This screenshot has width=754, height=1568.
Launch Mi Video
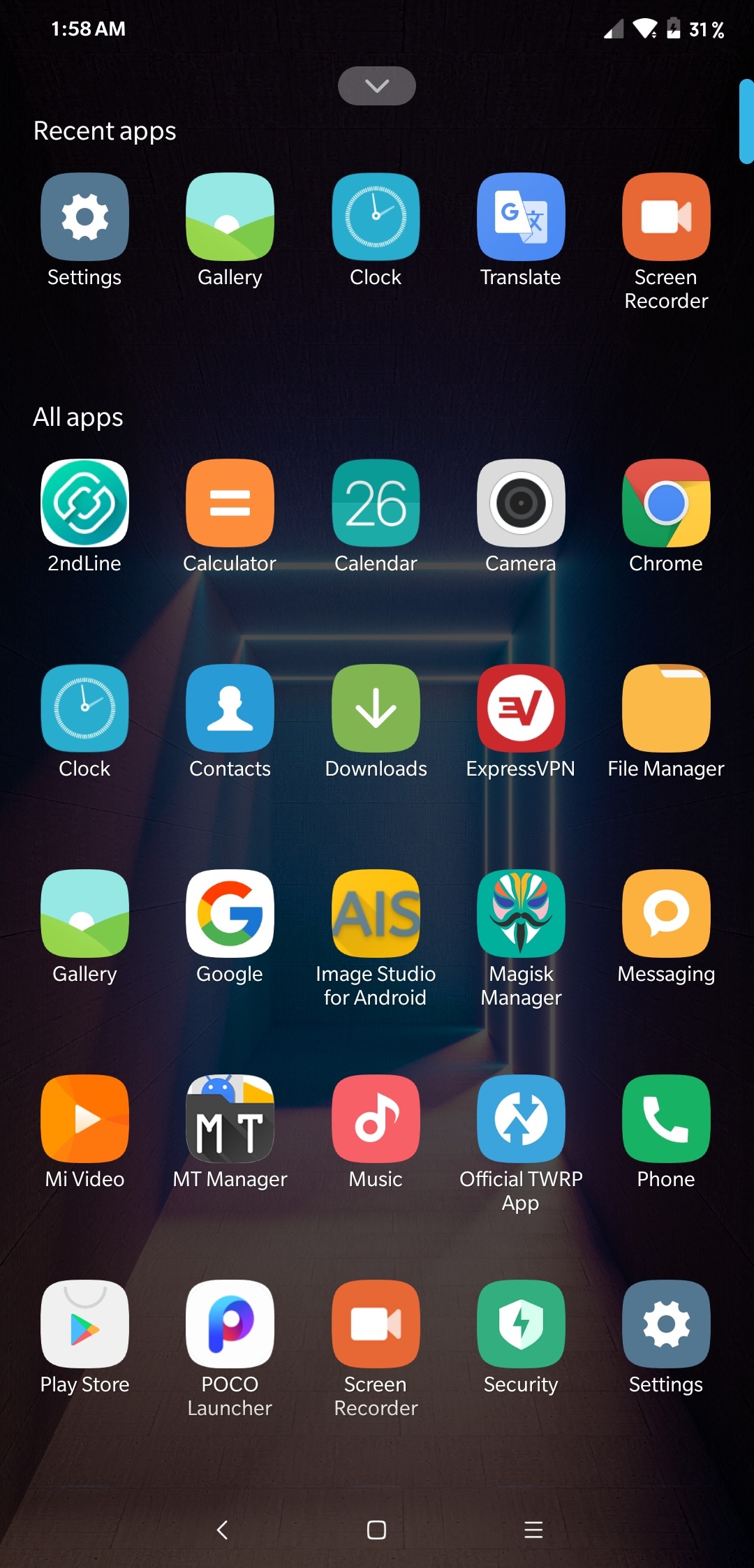pyautogui.click(x=84, y=1118)
